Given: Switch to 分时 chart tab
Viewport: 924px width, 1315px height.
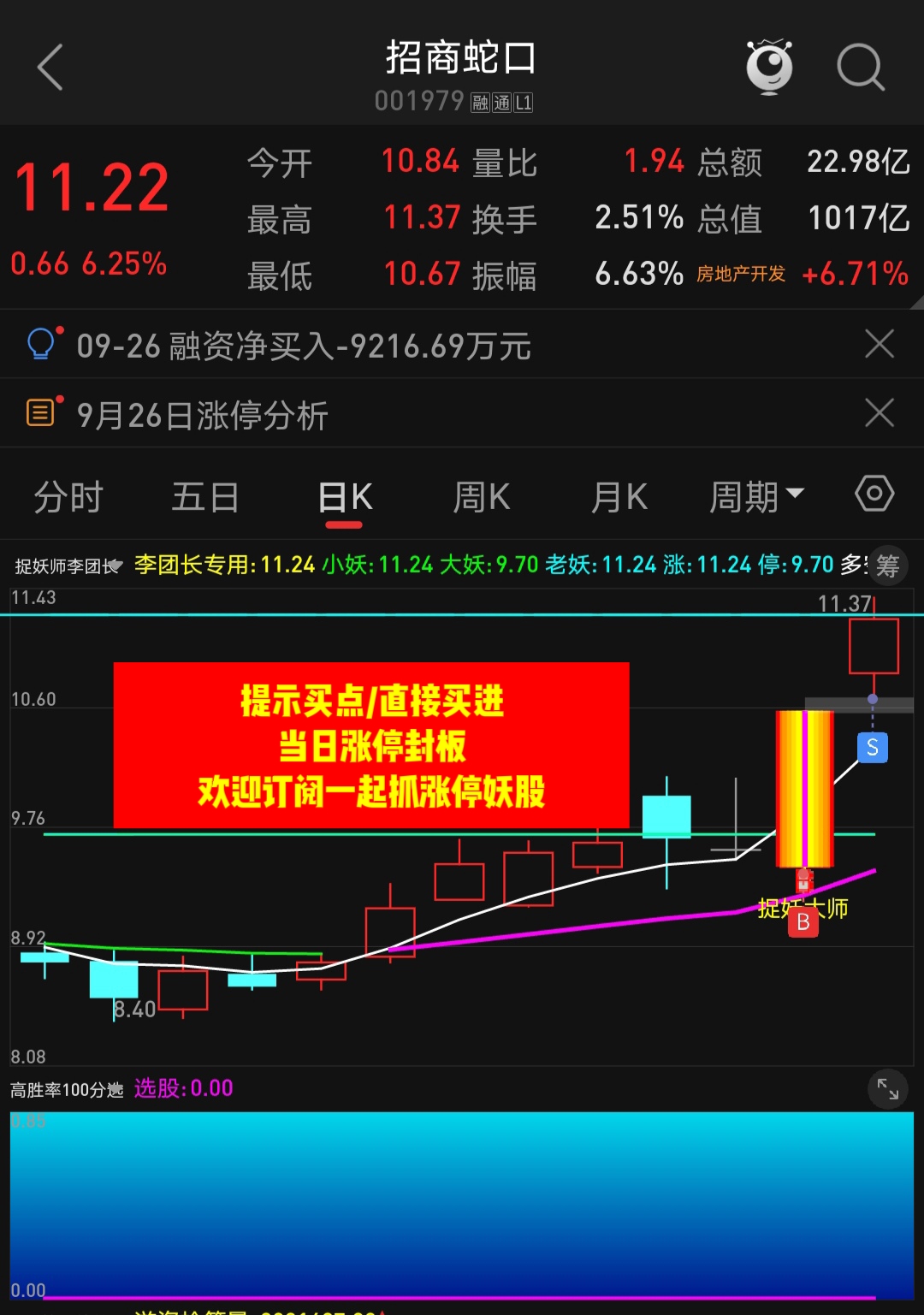Looking at the screenshot, I should click(68, 497).
